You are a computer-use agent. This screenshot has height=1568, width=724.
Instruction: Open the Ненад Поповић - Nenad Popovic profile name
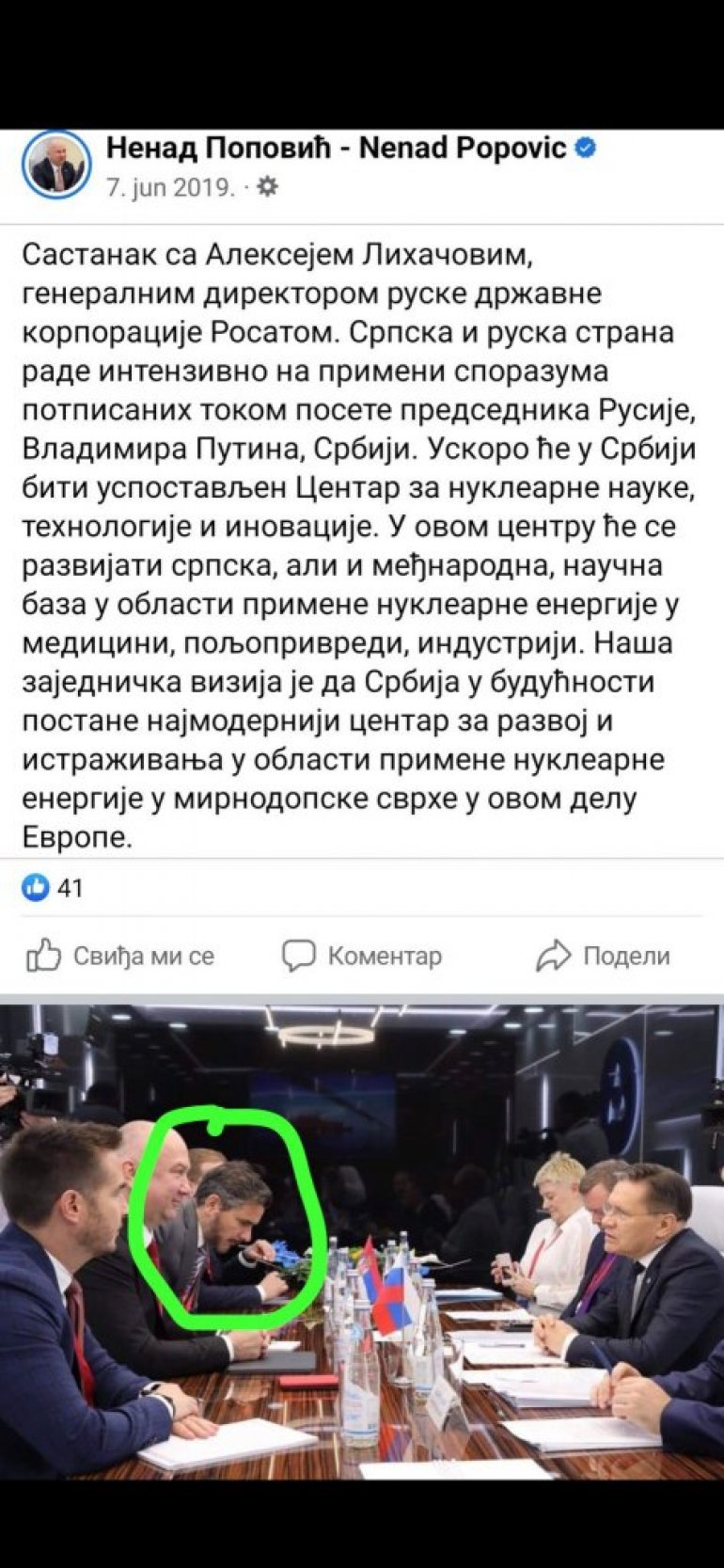tap(337, 148)
